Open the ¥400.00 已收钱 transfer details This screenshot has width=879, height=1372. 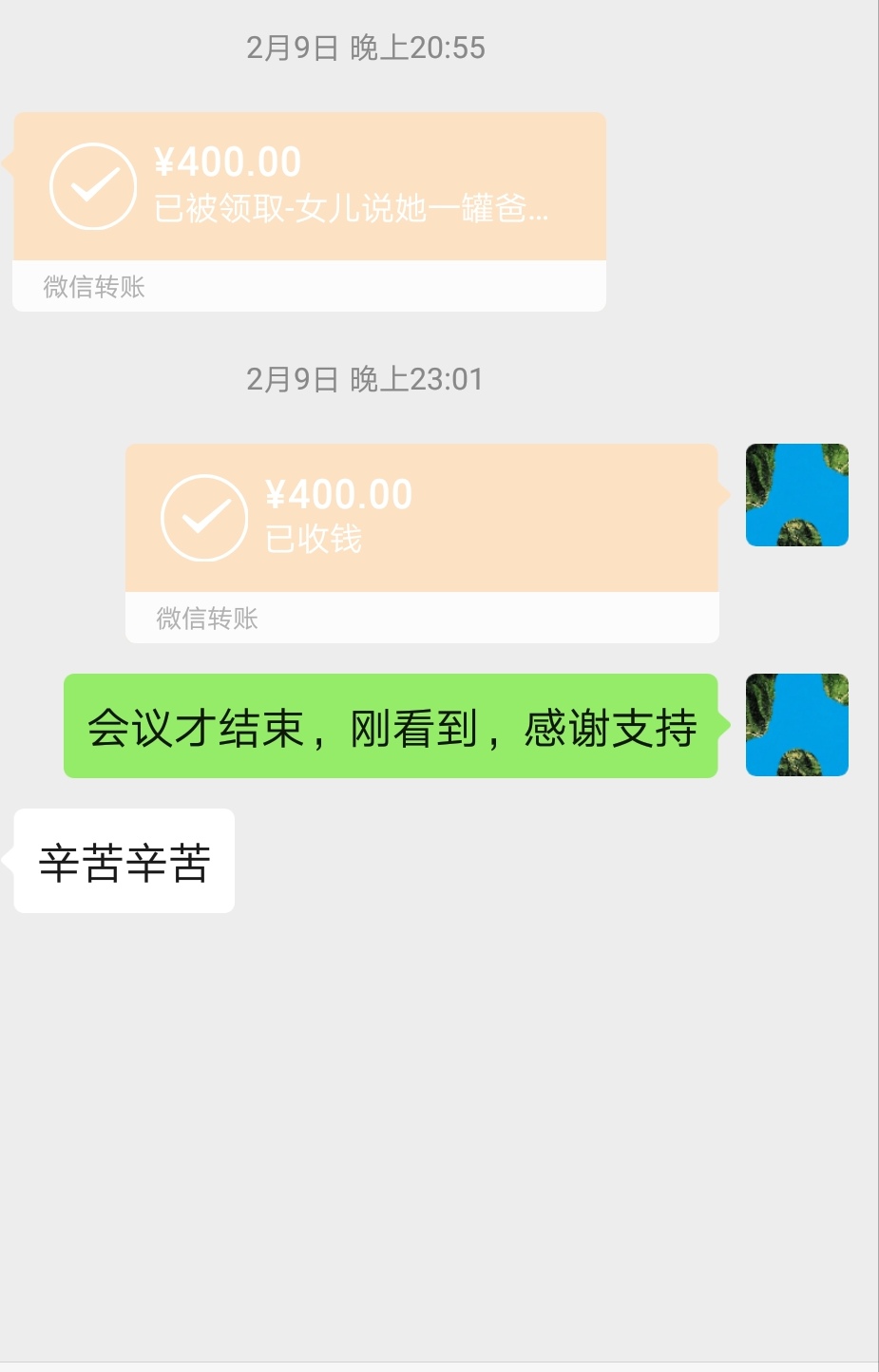(x=422, y=518)
